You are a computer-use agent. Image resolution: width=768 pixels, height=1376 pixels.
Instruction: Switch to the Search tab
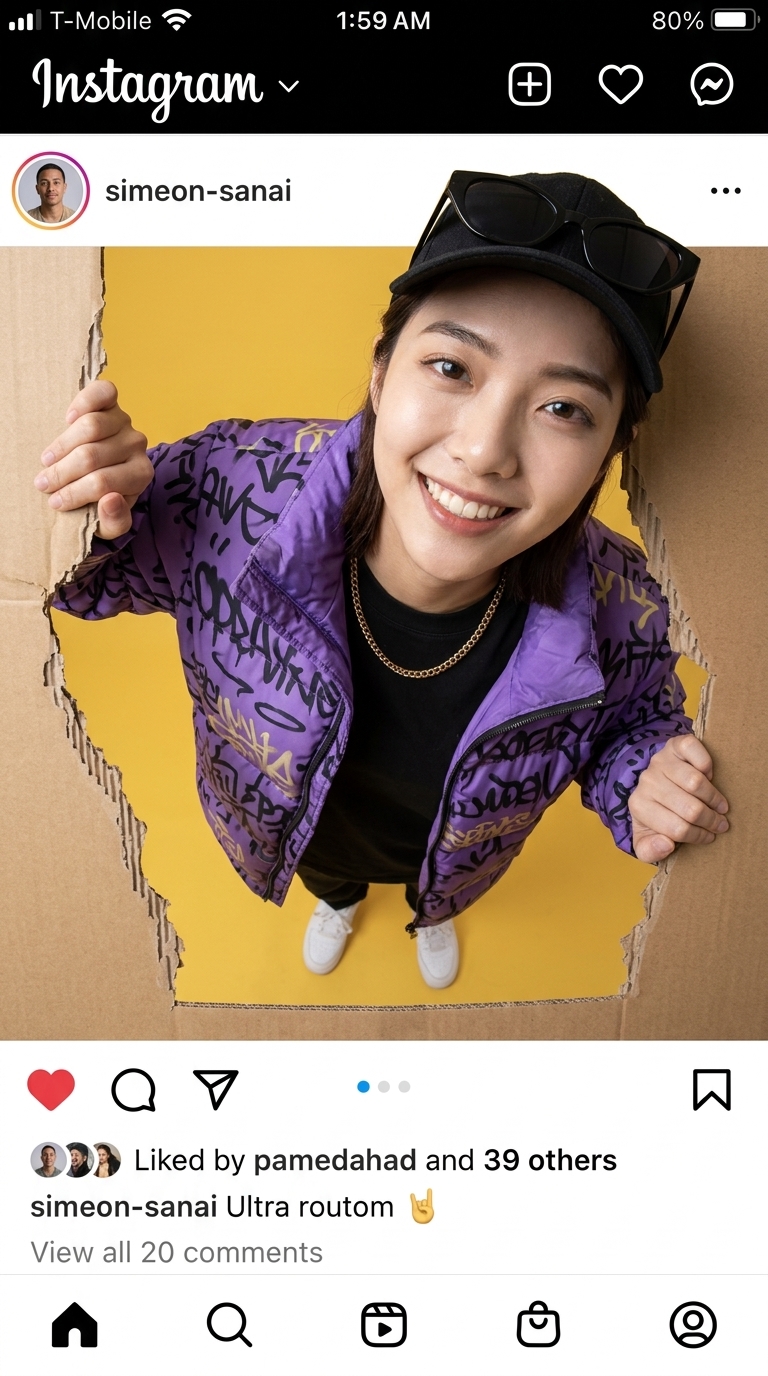(229, 1326)
